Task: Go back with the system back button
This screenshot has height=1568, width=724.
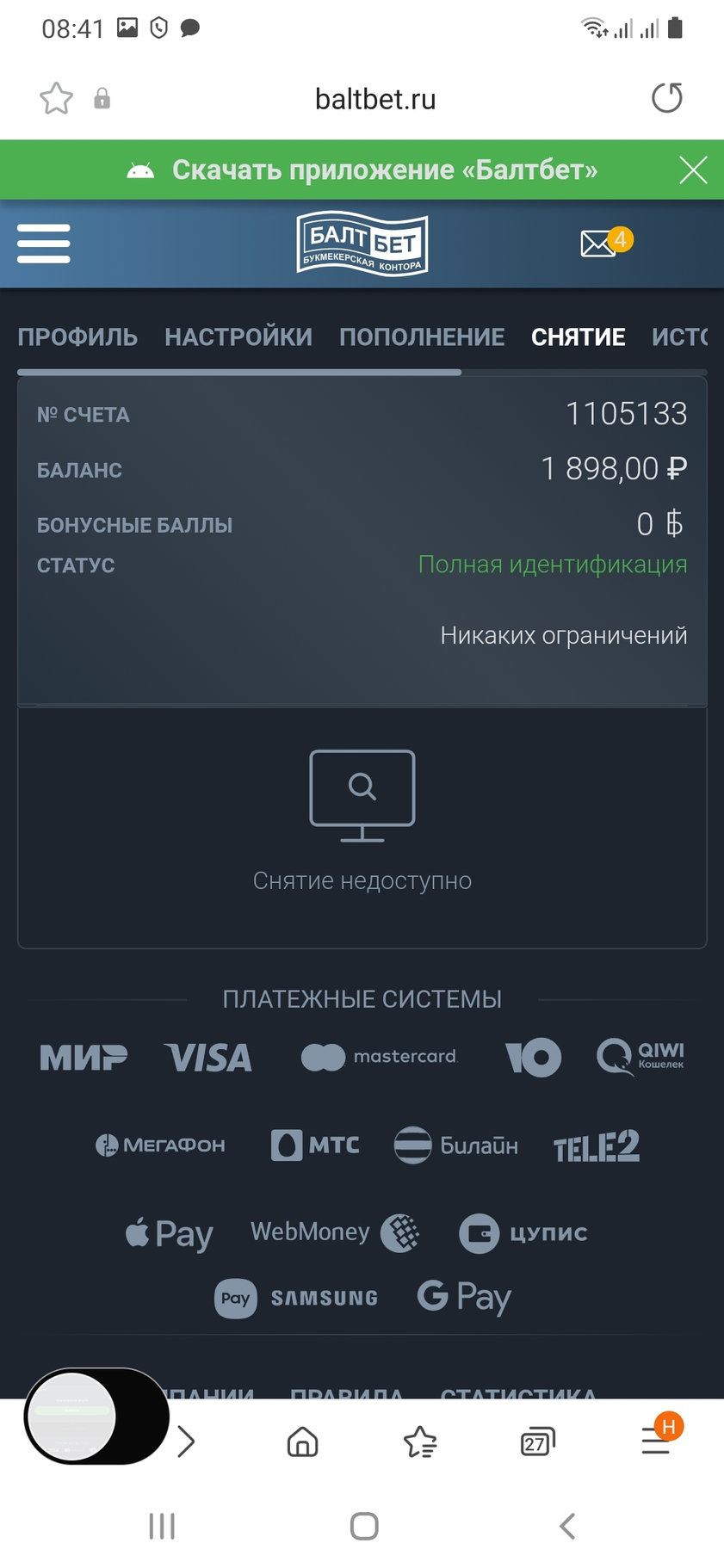Action: tap(567, 1526)
